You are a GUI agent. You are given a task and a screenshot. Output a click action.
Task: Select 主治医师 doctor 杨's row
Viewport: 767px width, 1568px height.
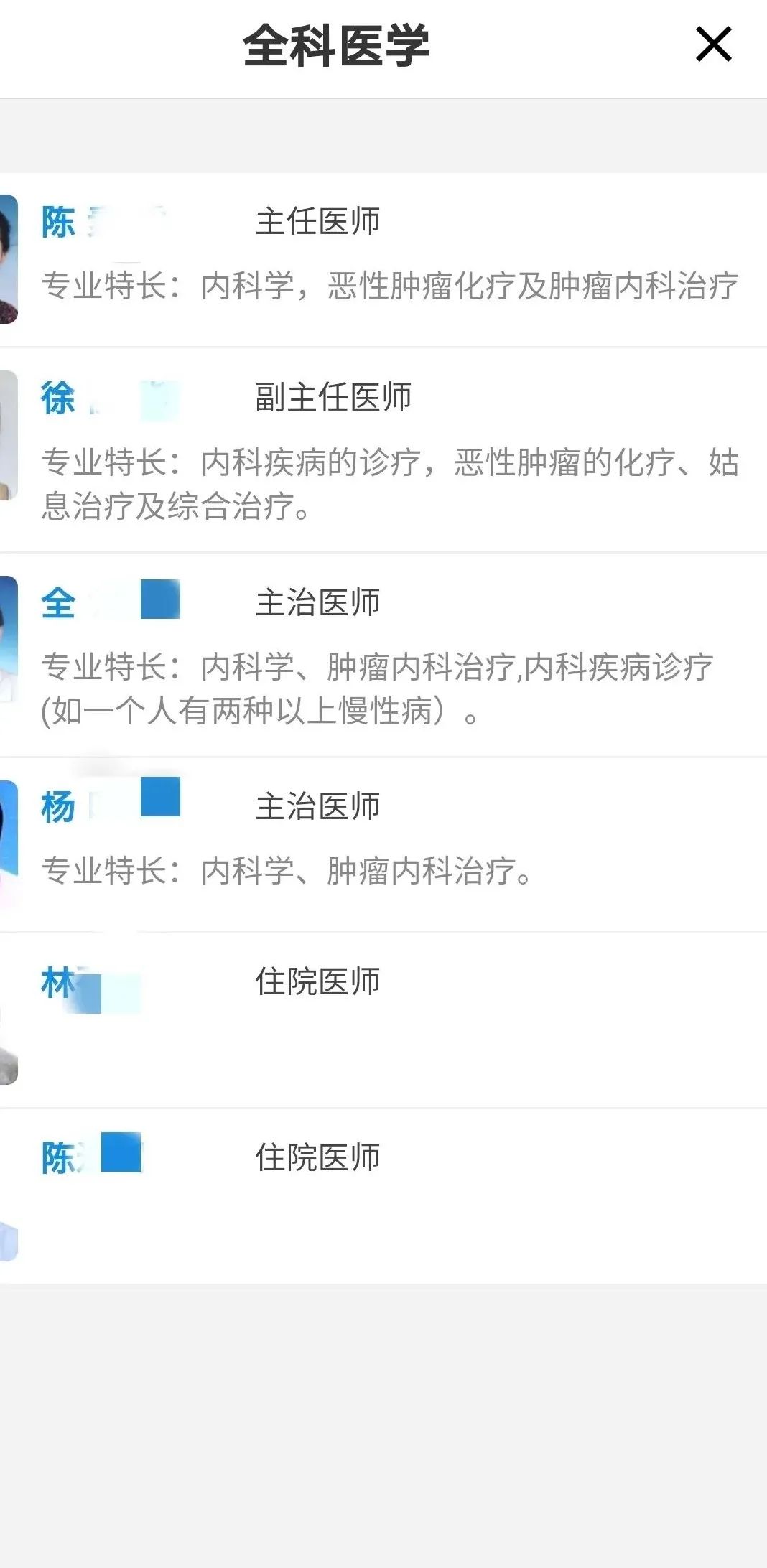[x=383, y=844]
